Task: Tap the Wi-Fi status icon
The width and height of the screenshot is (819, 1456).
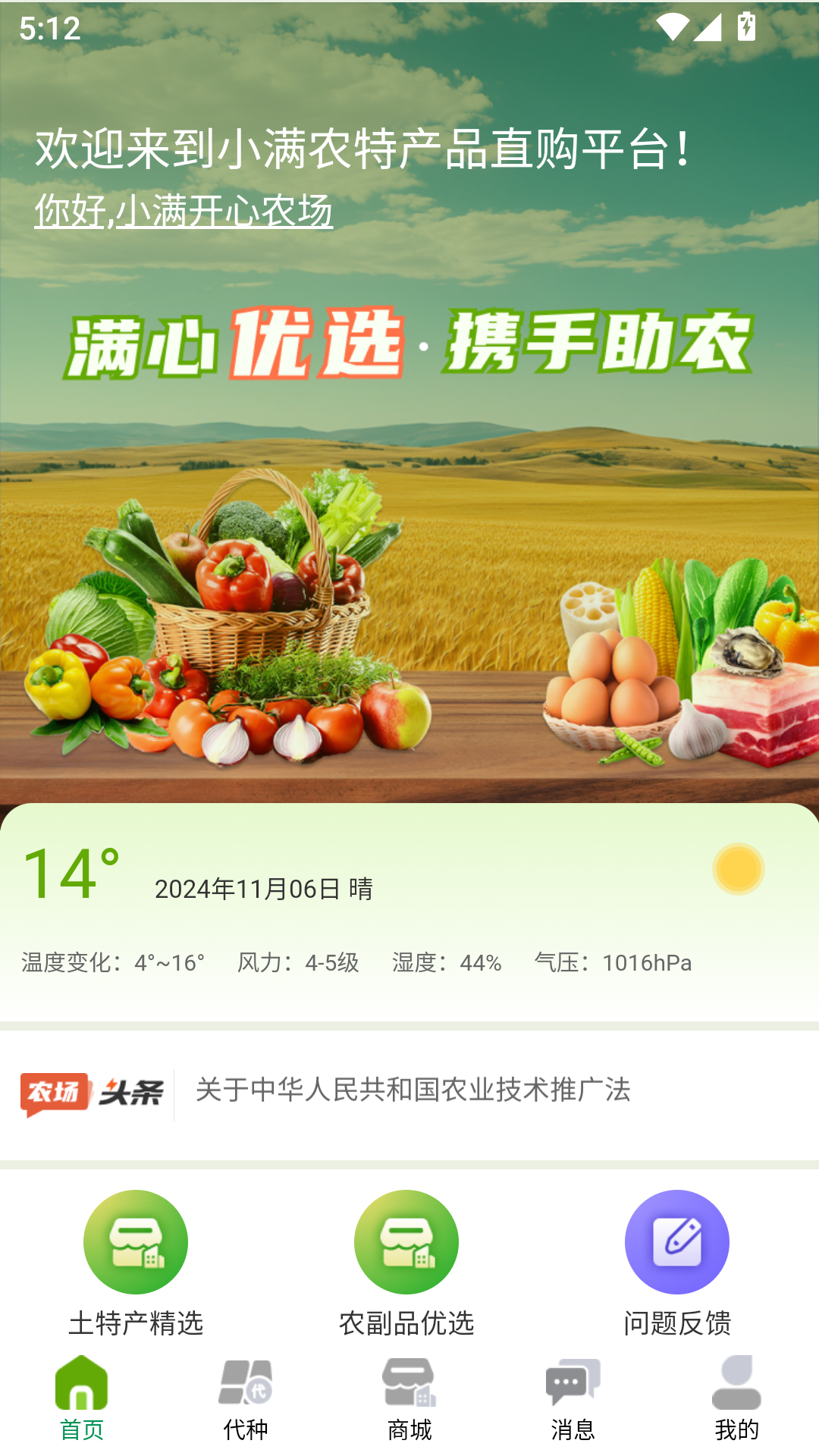Action: [x=676, y=25]
